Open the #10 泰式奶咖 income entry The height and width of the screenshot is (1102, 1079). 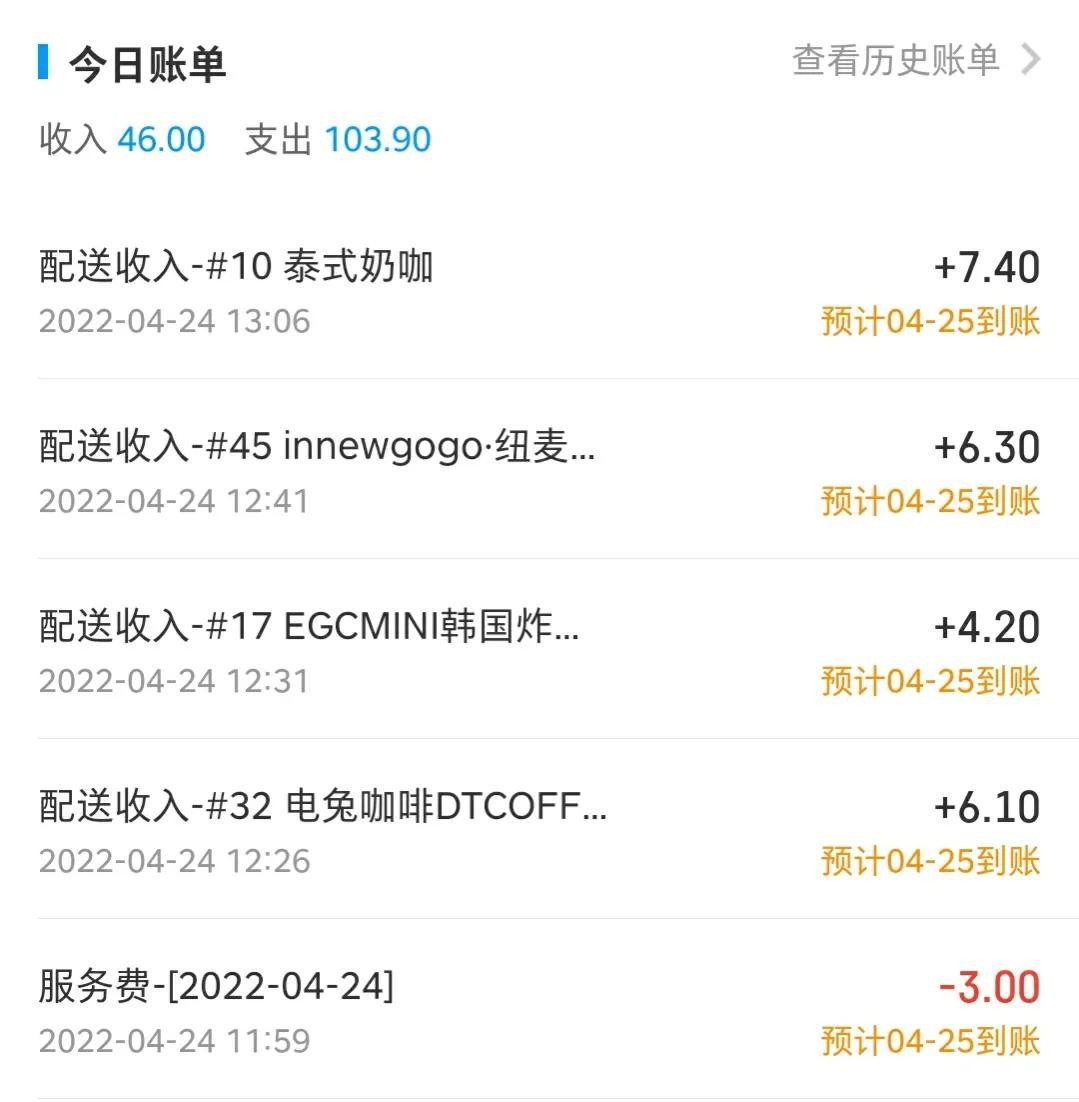click(x=538, y=292)
